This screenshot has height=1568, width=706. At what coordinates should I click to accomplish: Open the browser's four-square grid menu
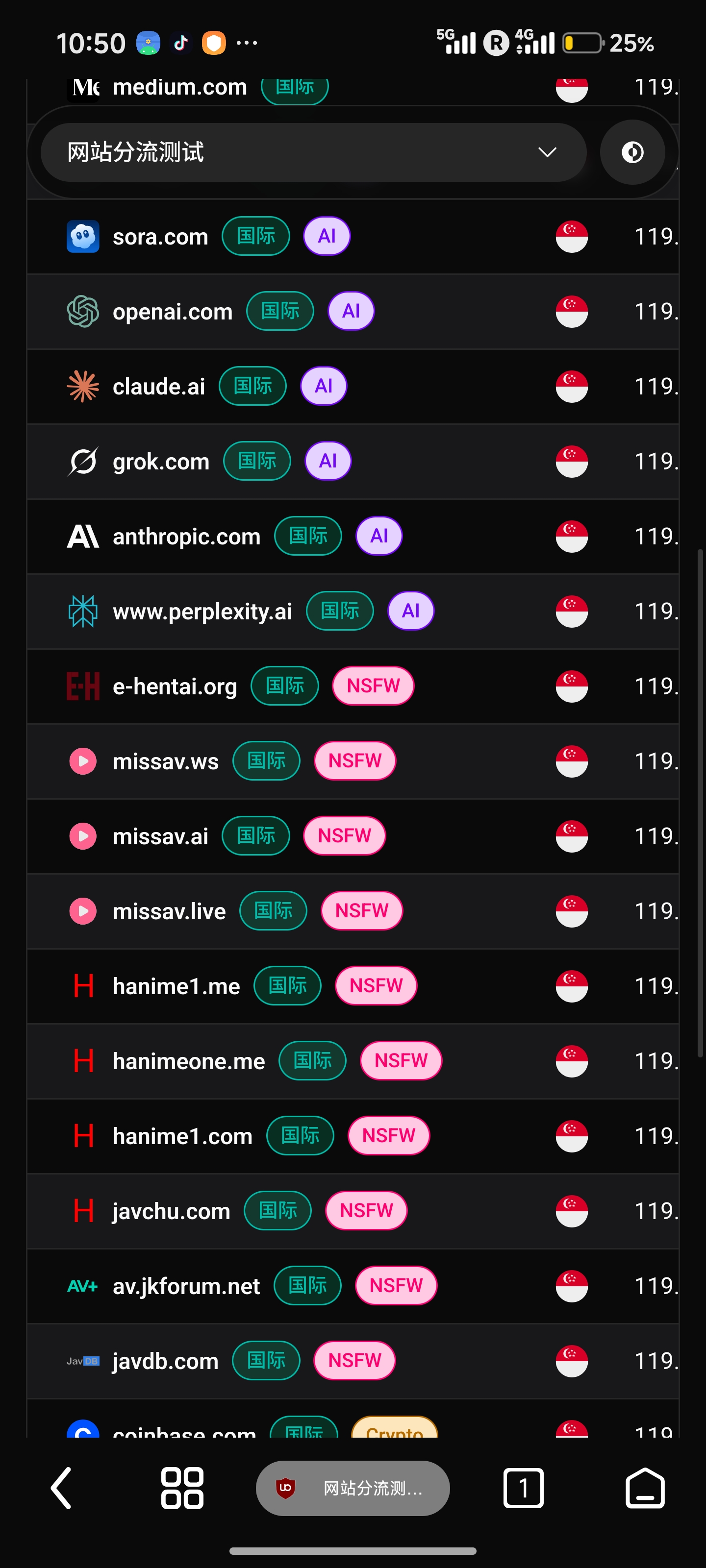pyautogui.click(x=181, y=1488)
